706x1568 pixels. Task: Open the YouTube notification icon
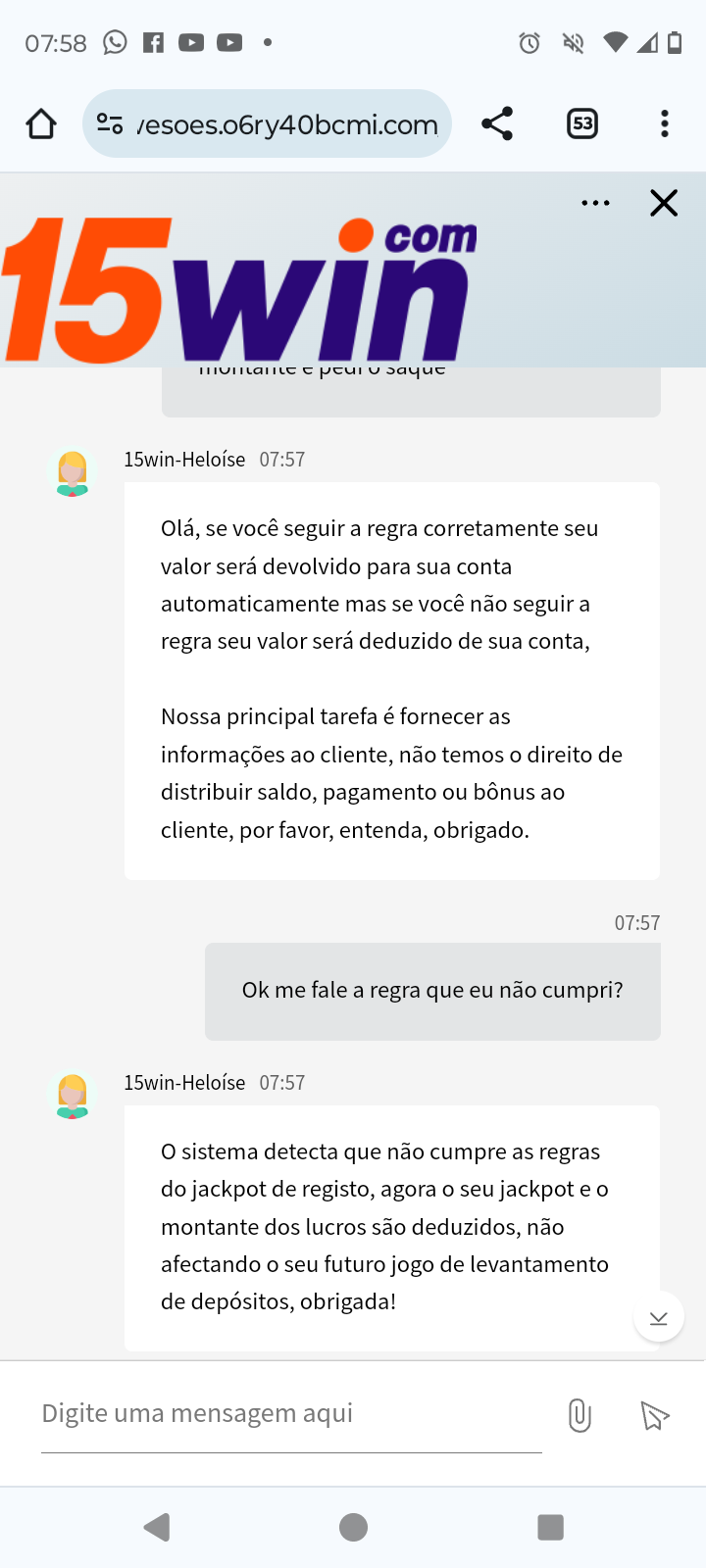(x=191, y=42)
